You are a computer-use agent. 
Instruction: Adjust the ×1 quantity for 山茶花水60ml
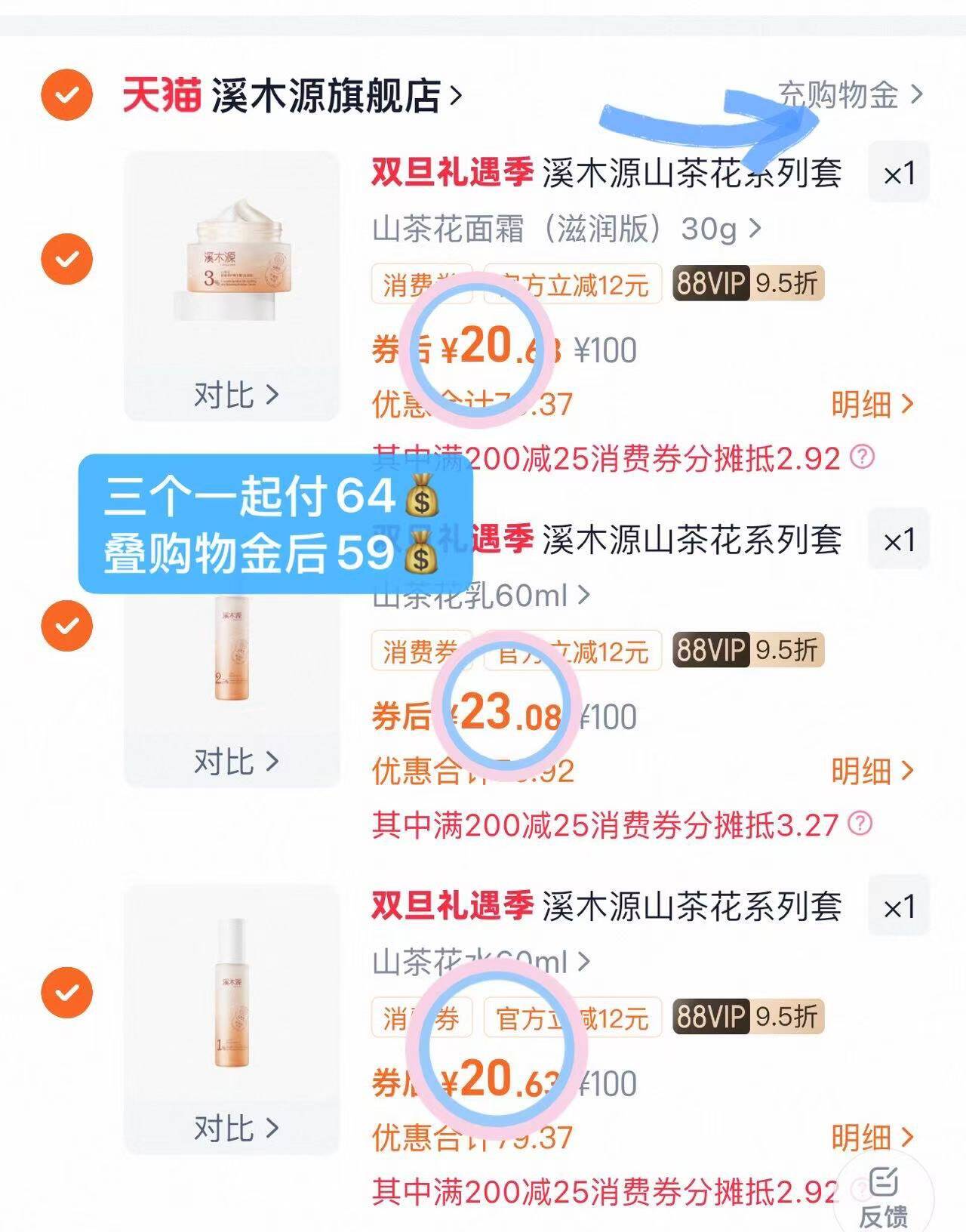click(899, 907)
